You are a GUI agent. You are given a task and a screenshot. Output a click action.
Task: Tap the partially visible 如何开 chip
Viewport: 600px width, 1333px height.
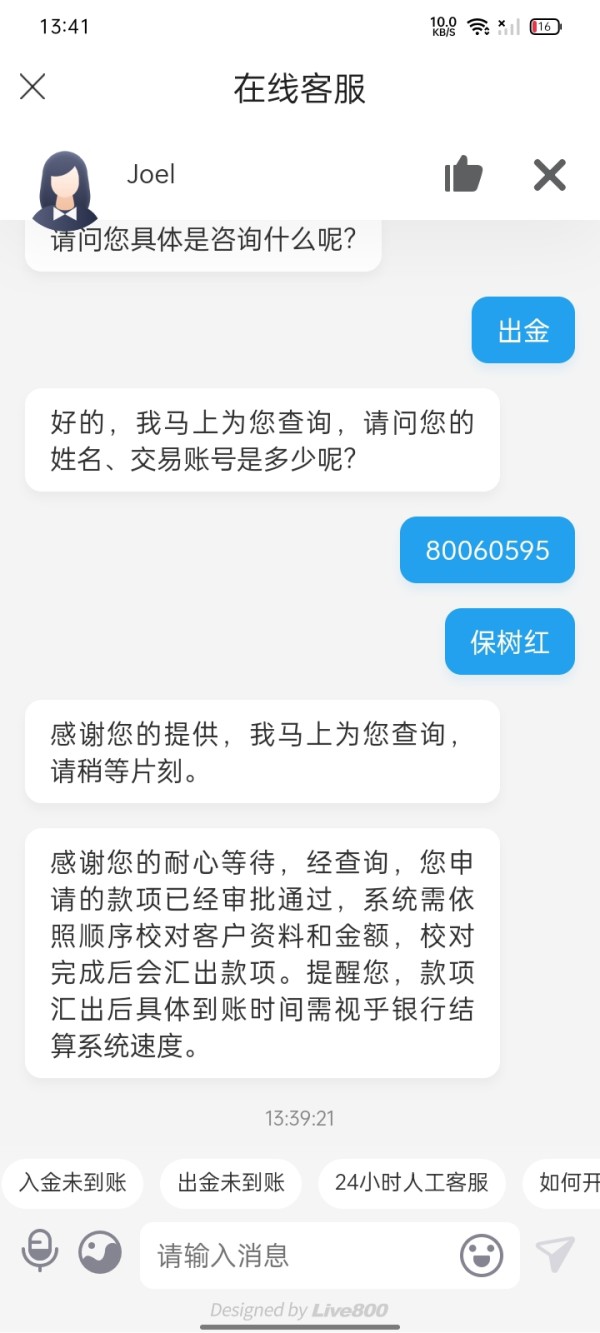pyautogui.click(x=562, y=1183)
